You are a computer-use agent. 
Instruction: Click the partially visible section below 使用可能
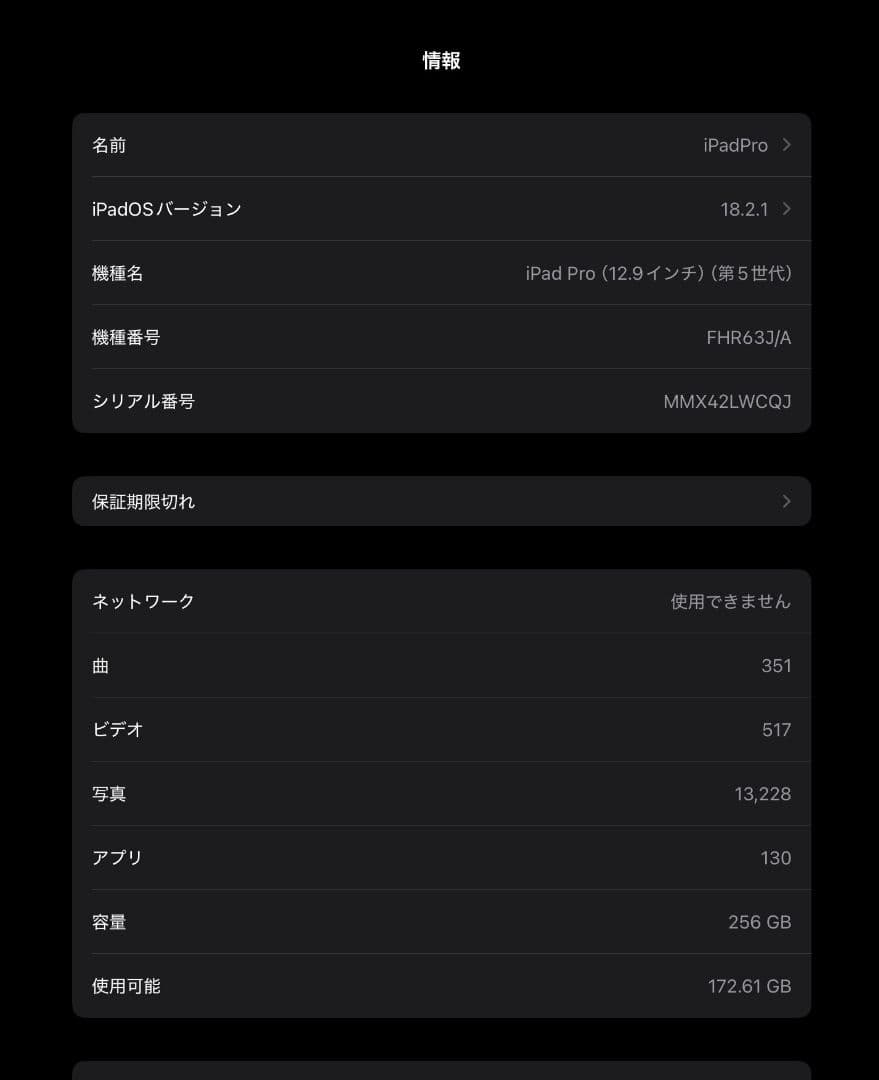440,1070
